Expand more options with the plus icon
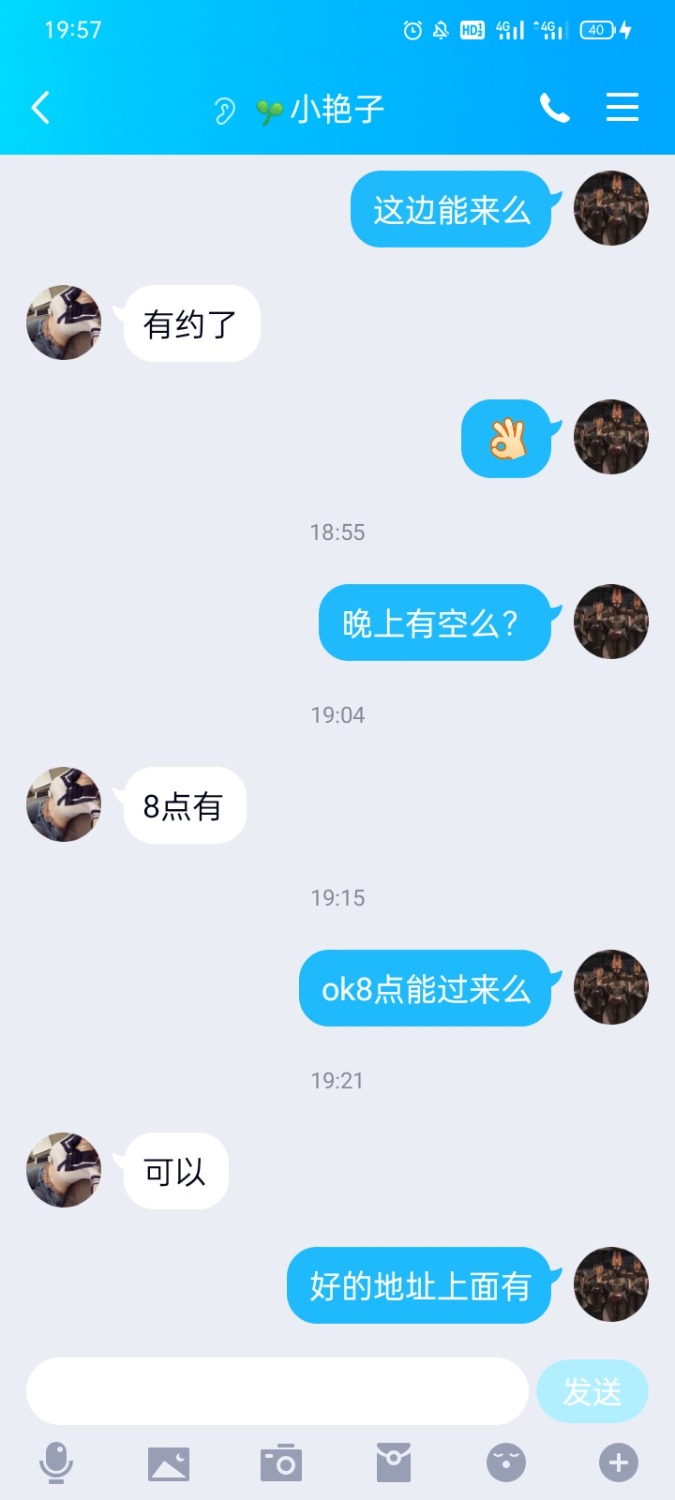This screenshot has height=1500, width=675. tap(618, 1463)
